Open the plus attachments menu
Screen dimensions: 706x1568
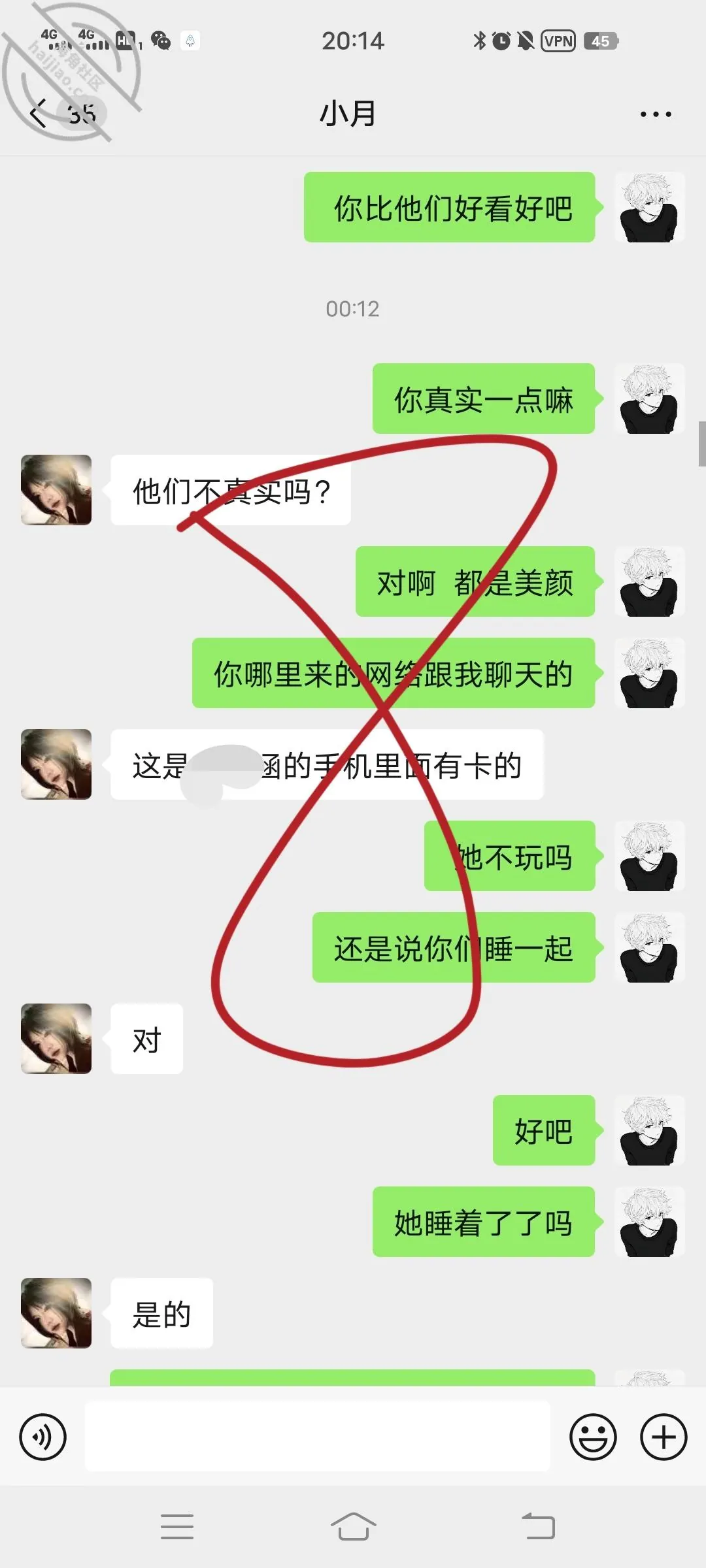coord(664,1437)
